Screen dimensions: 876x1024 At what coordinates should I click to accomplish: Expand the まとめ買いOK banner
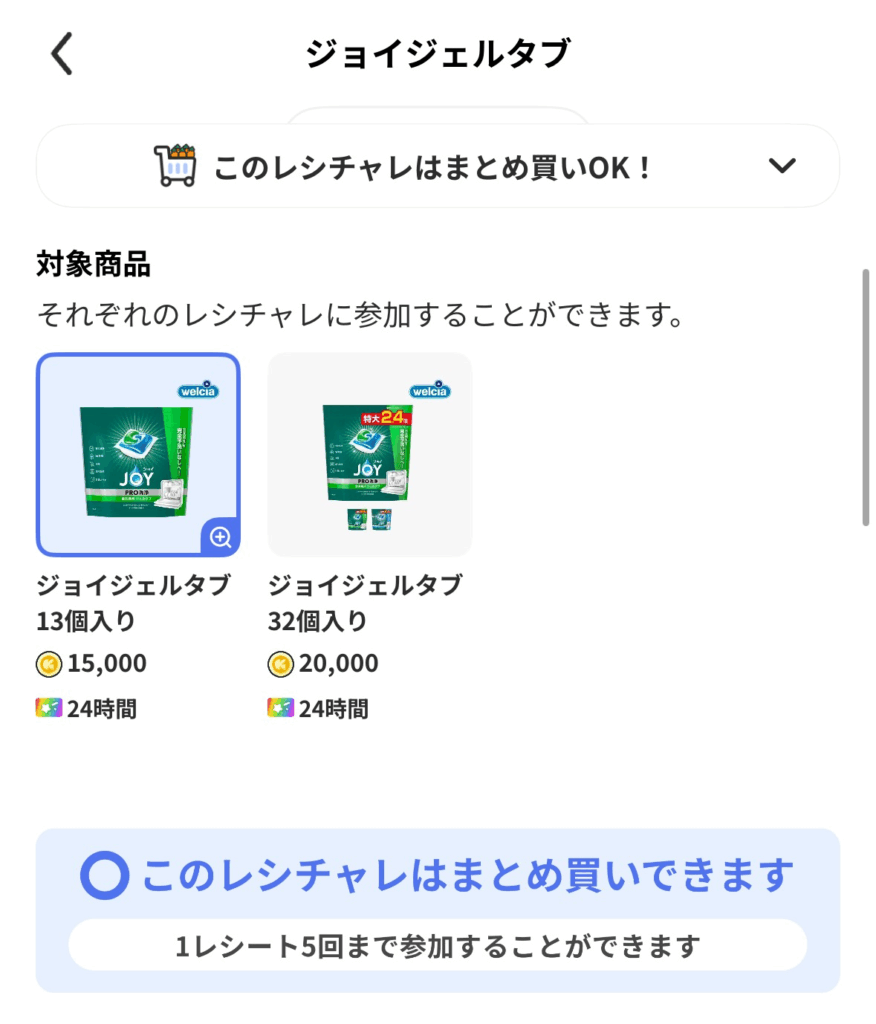click(x=781, y=166)
